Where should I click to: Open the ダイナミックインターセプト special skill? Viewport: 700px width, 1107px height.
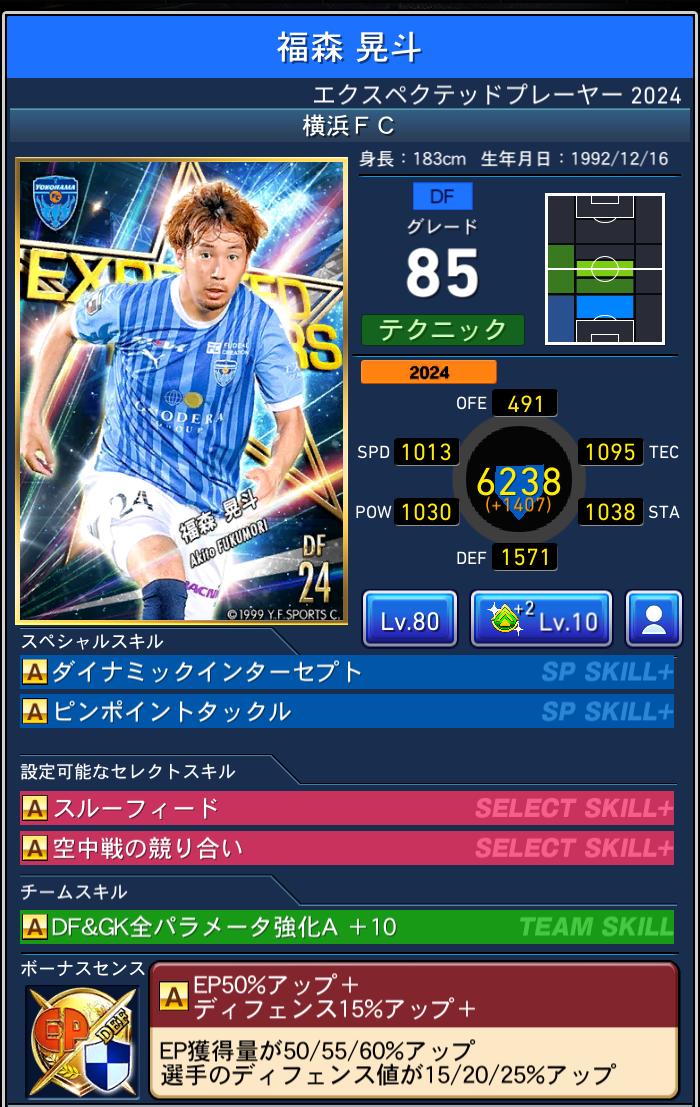(346, 672)
